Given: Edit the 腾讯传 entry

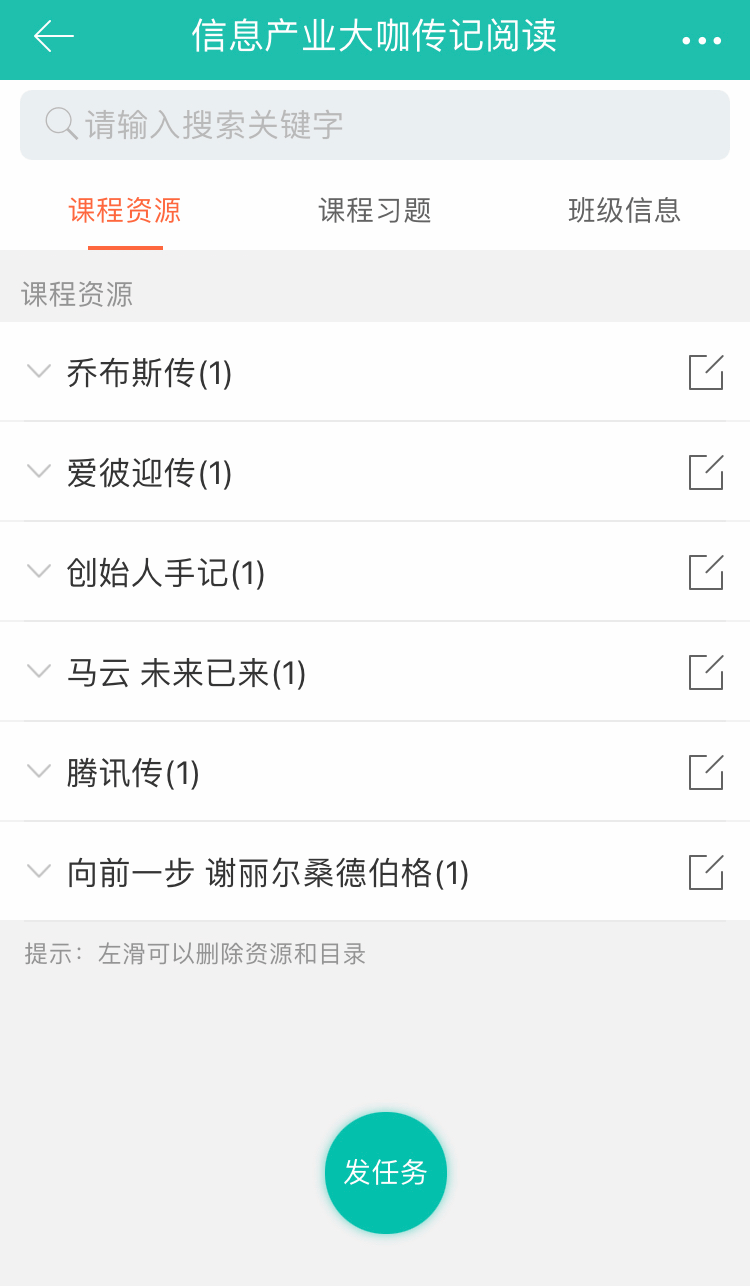Looking at the screenshot, I should [706, 772].
